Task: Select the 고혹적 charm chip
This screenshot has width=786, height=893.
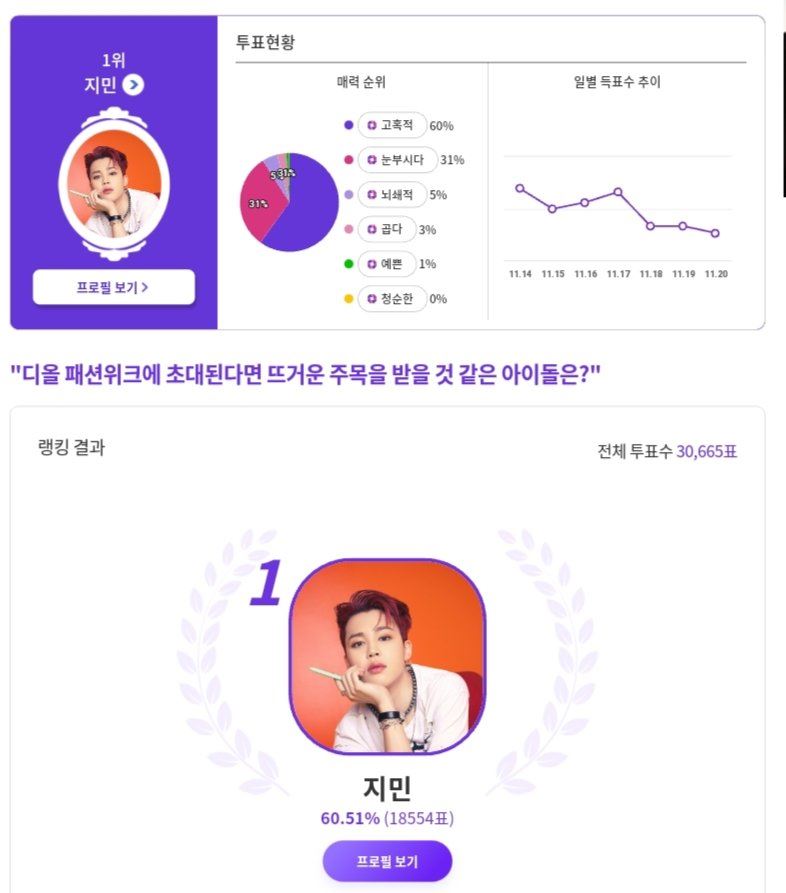Action: 392,126
